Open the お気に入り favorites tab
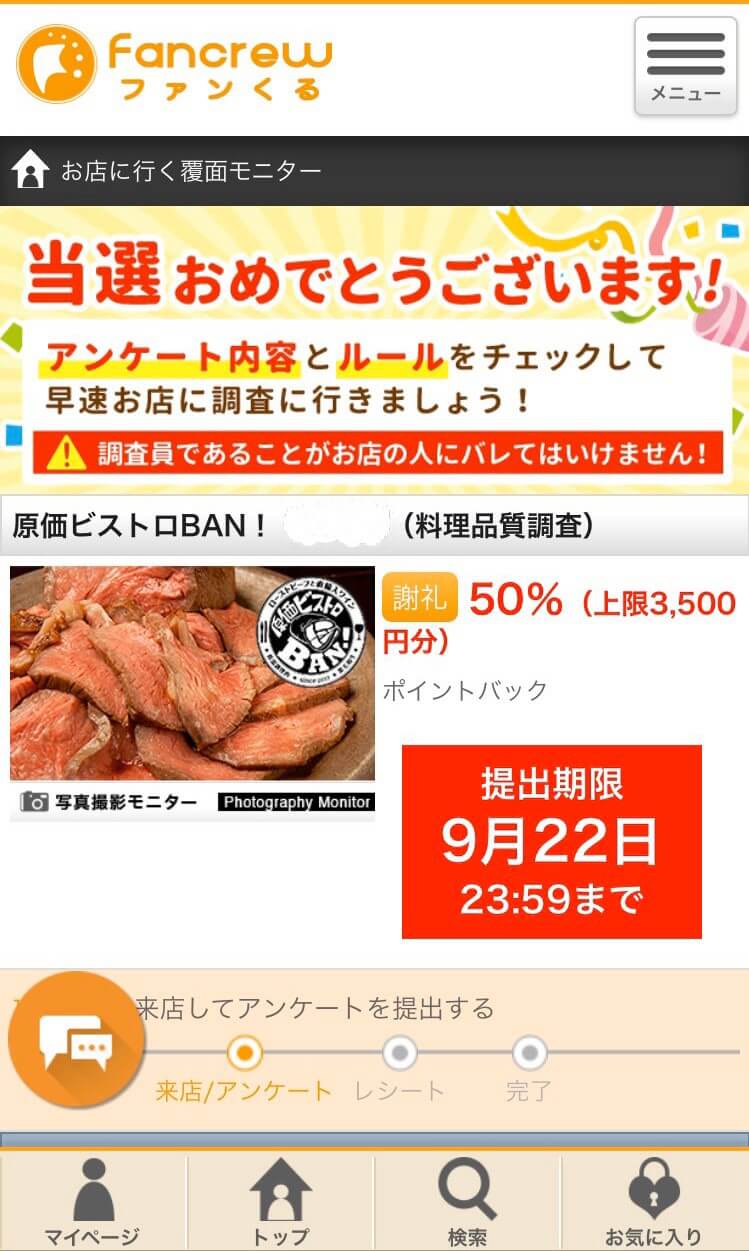This screenshot has width=749, height=1251. (654, 1202)
